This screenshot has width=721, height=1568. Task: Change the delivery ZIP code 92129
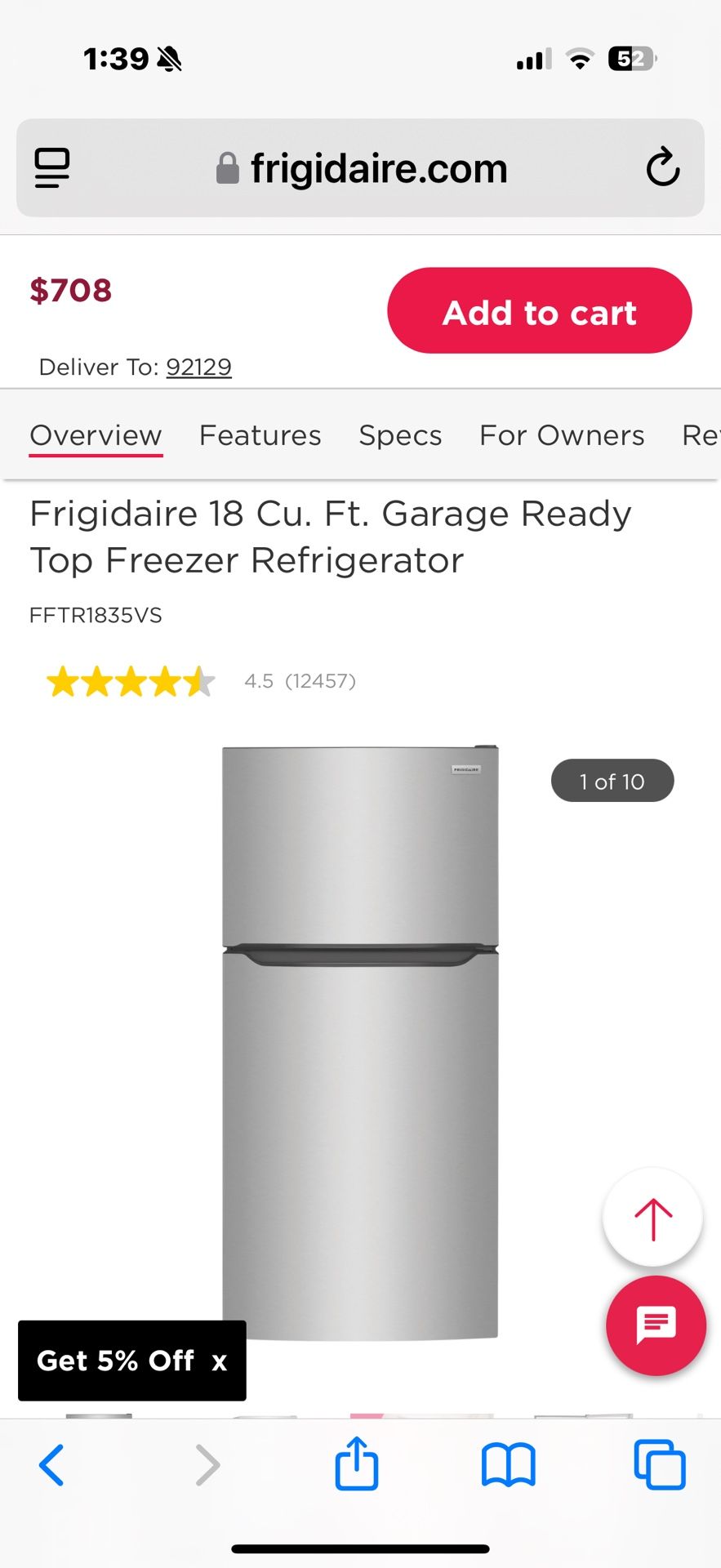click(198, 367)
